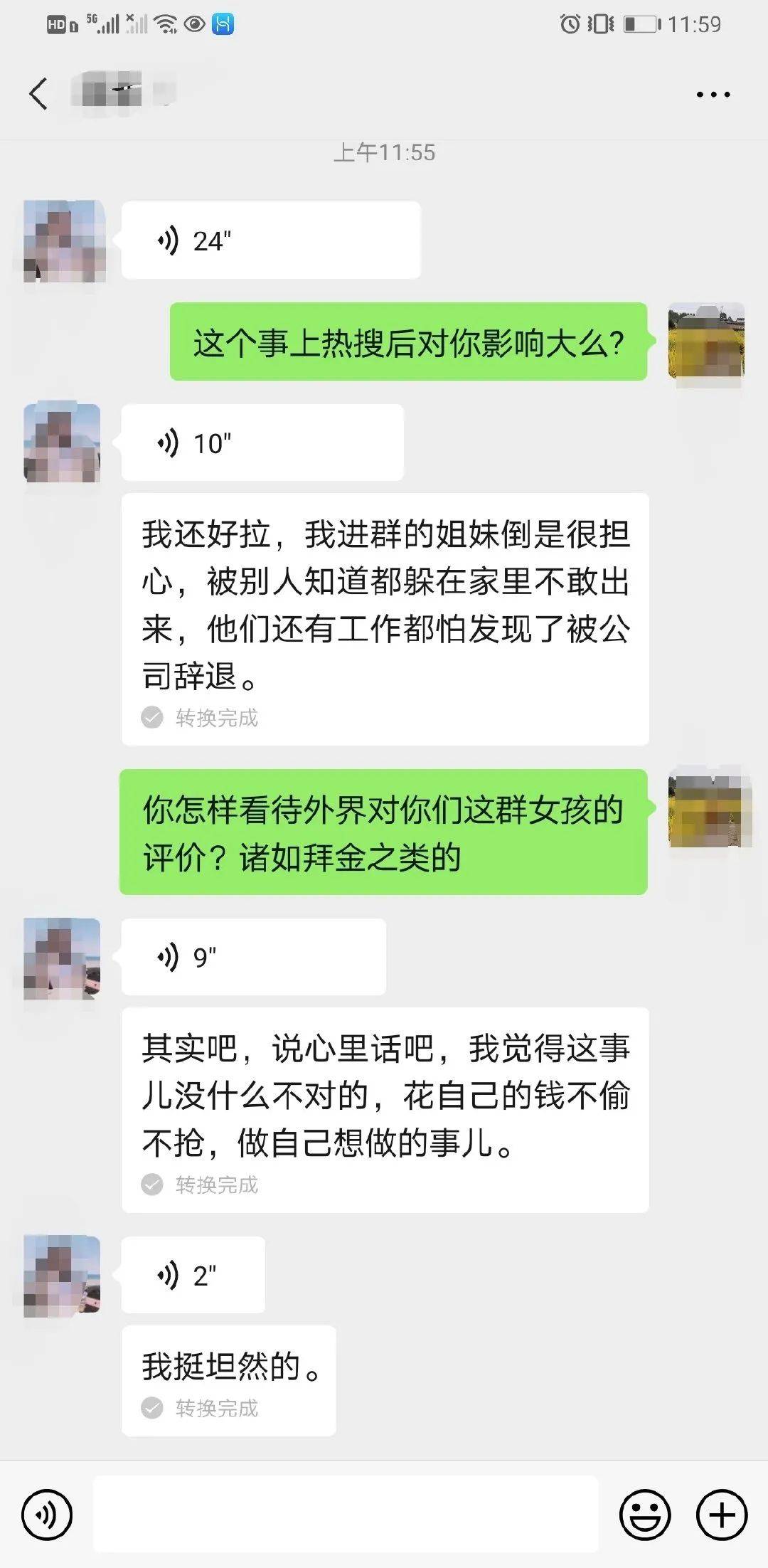Play the 10-second voice message
The width and height of the screenshot is (768, 1568).
[262, 441]
